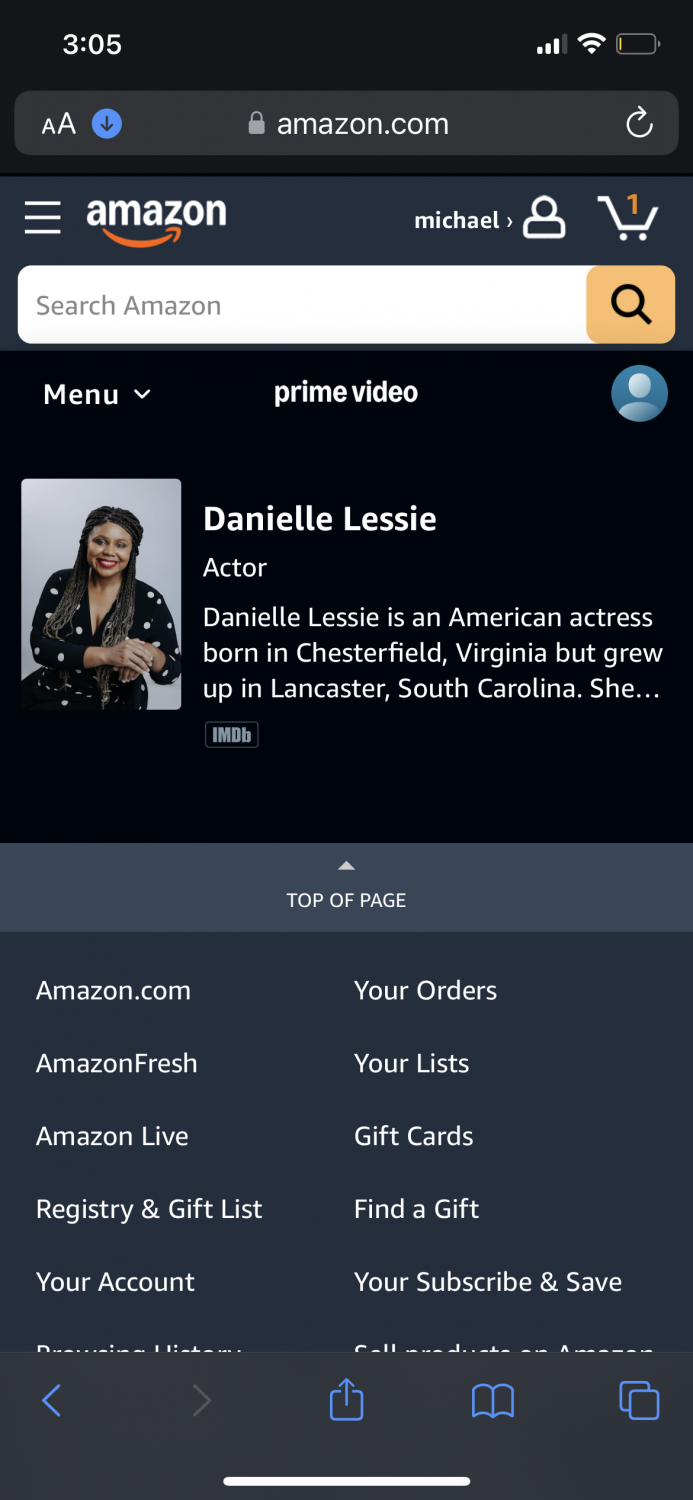Viewport: 693px width, 1500px height.
Task: Expand the Prime Video Menu dropdown
Action: [x=97, y=394]
